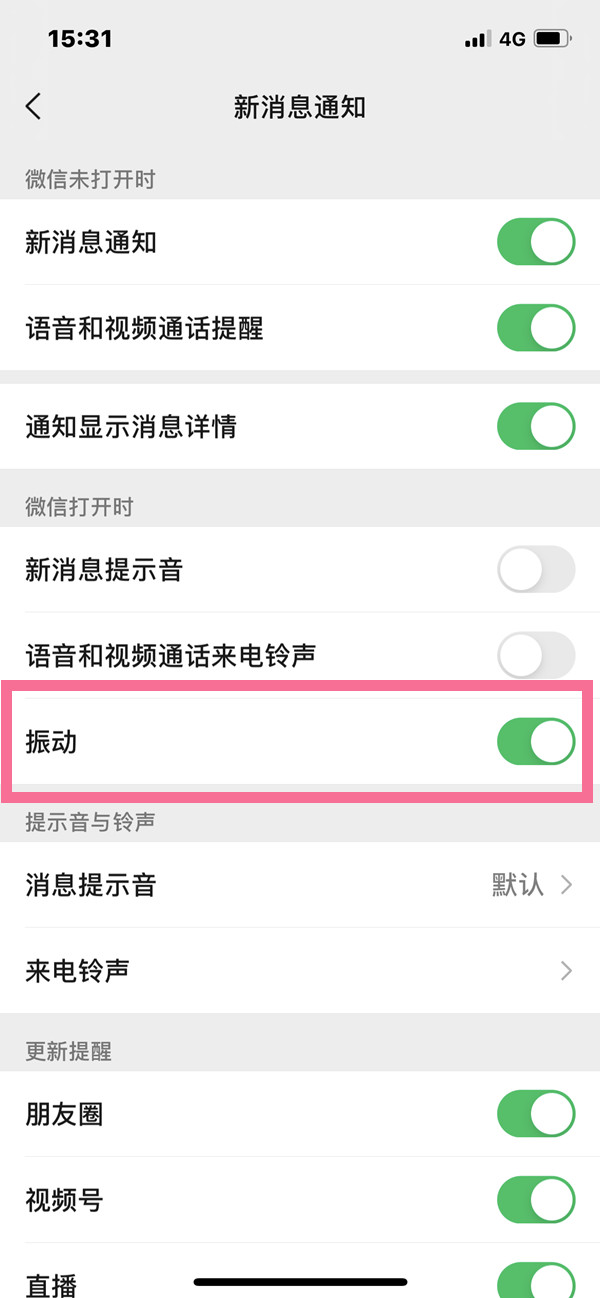
Task: Switch off 振动 toggle
Action: pyautogui.click(x=536, y=742)
